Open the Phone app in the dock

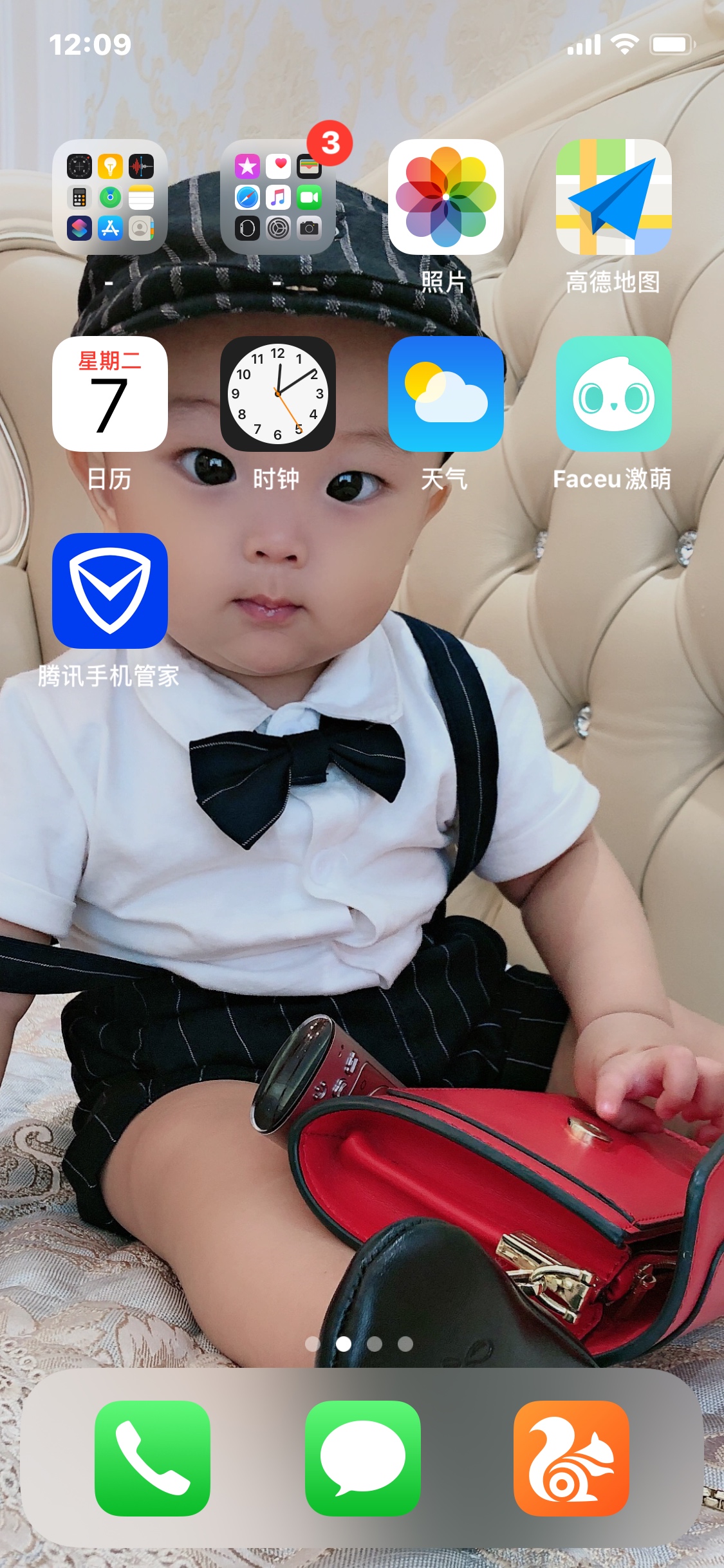(153, 1458)
